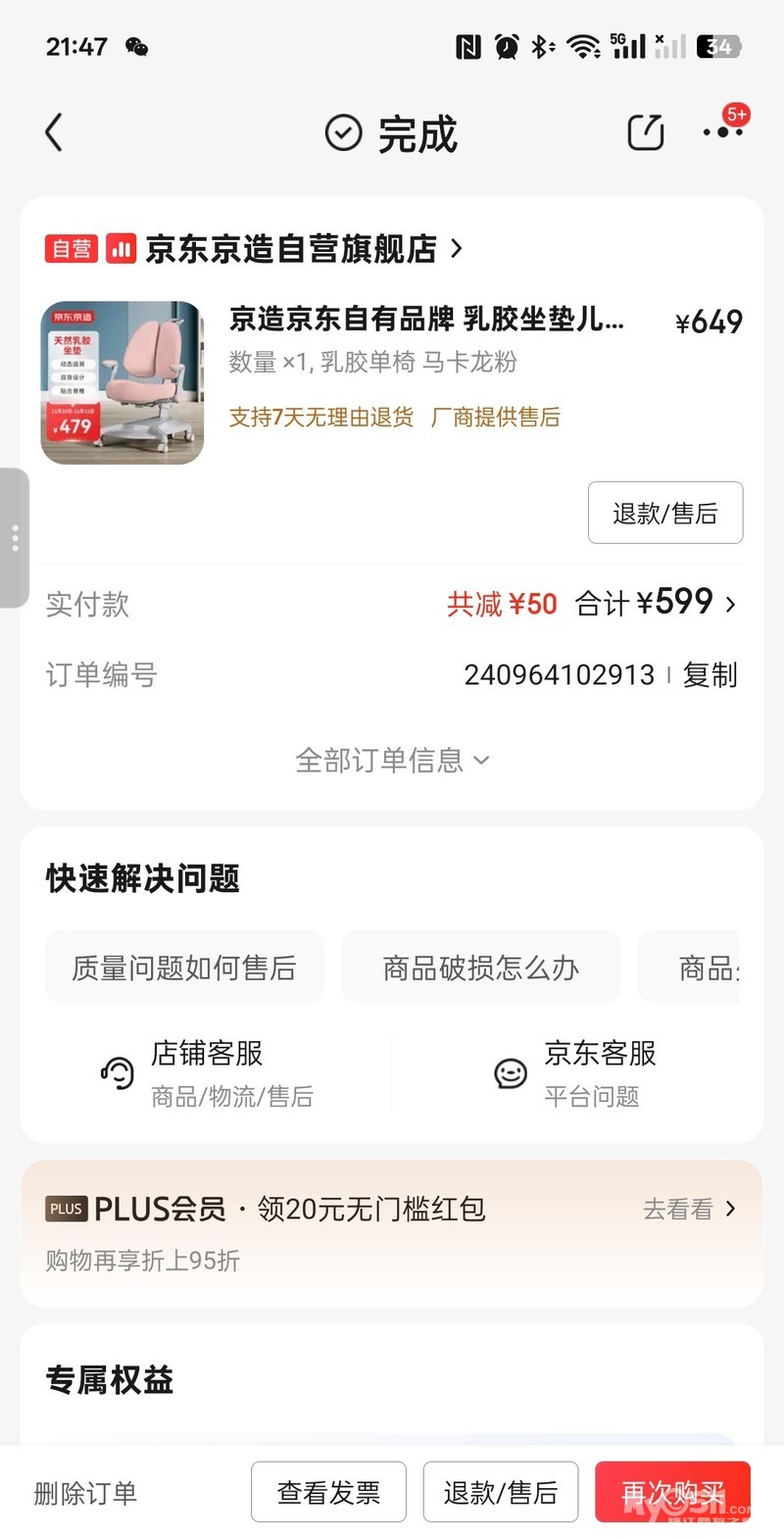The image size is (784, 1539).
Task: Tap 退款/售后 under the product
Action: [664, 513]
